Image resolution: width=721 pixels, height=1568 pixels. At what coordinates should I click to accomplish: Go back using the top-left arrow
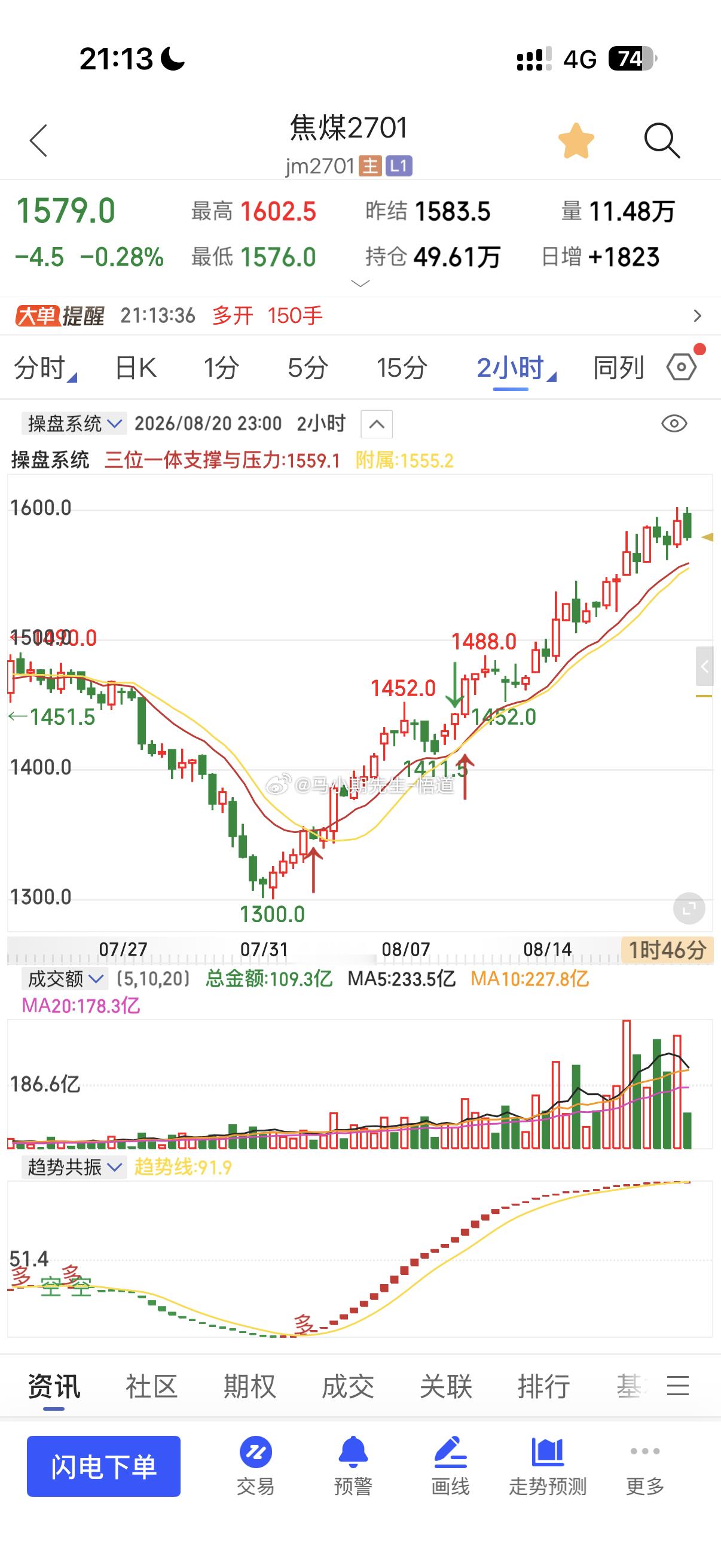[x=38, y=141]
